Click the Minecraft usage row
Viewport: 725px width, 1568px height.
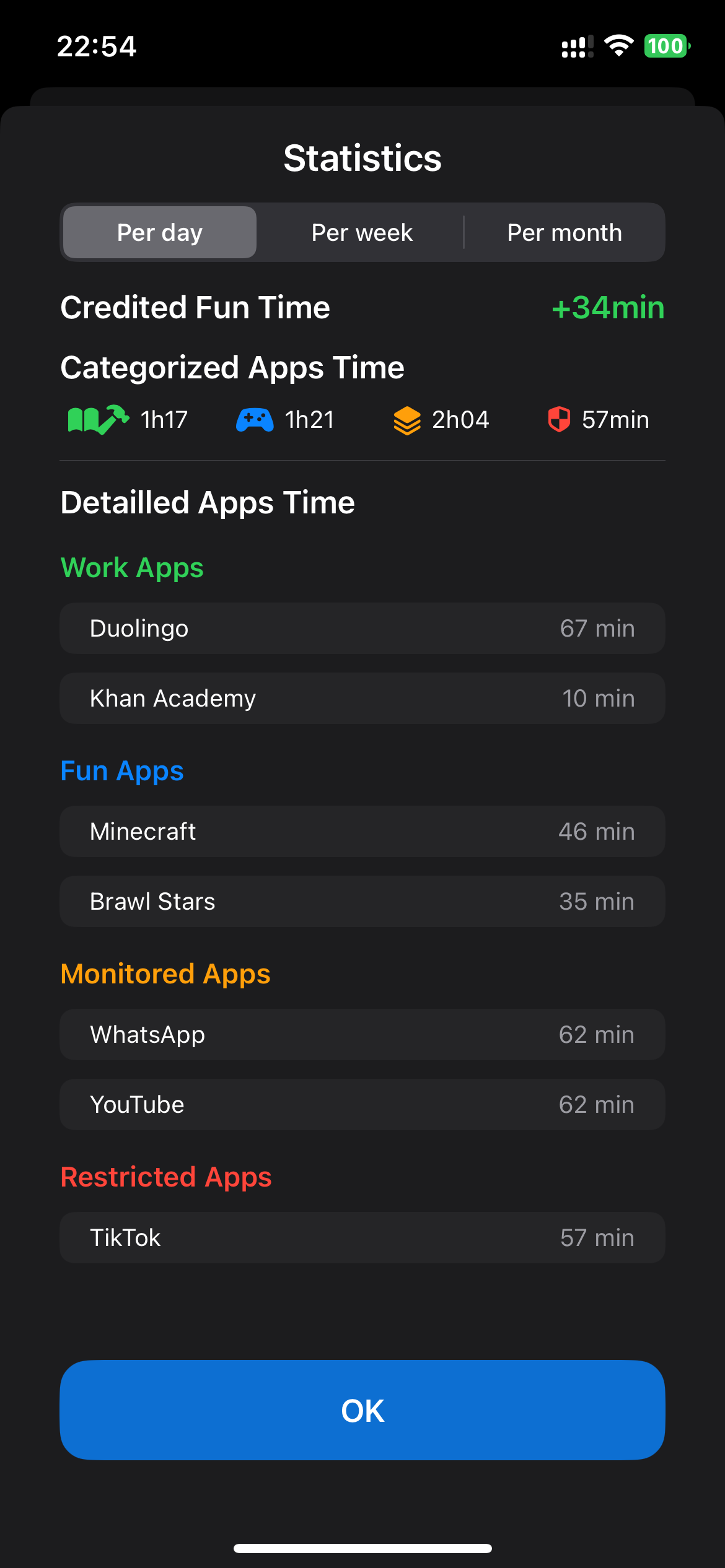tap(362, 831)
